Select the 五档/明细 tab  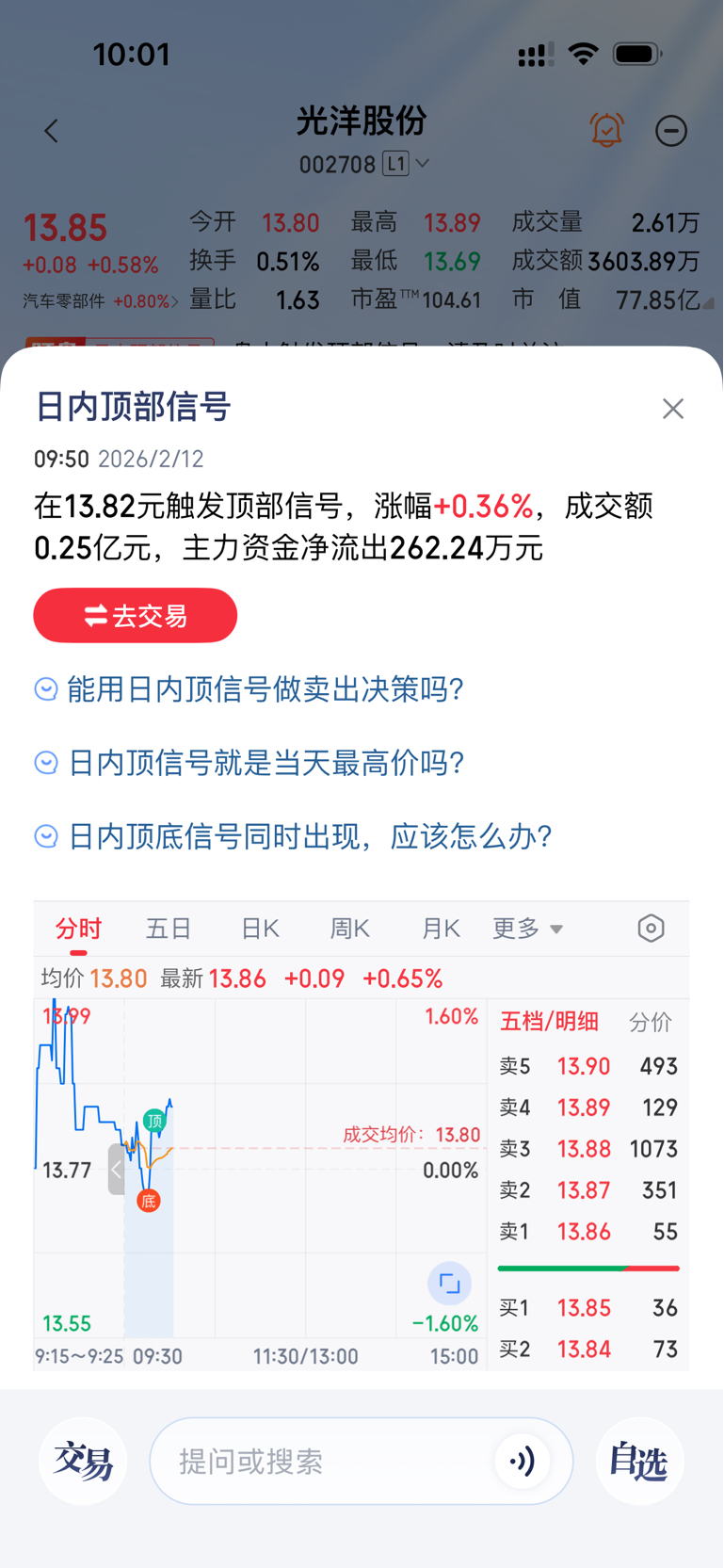tap(549, 1022)
